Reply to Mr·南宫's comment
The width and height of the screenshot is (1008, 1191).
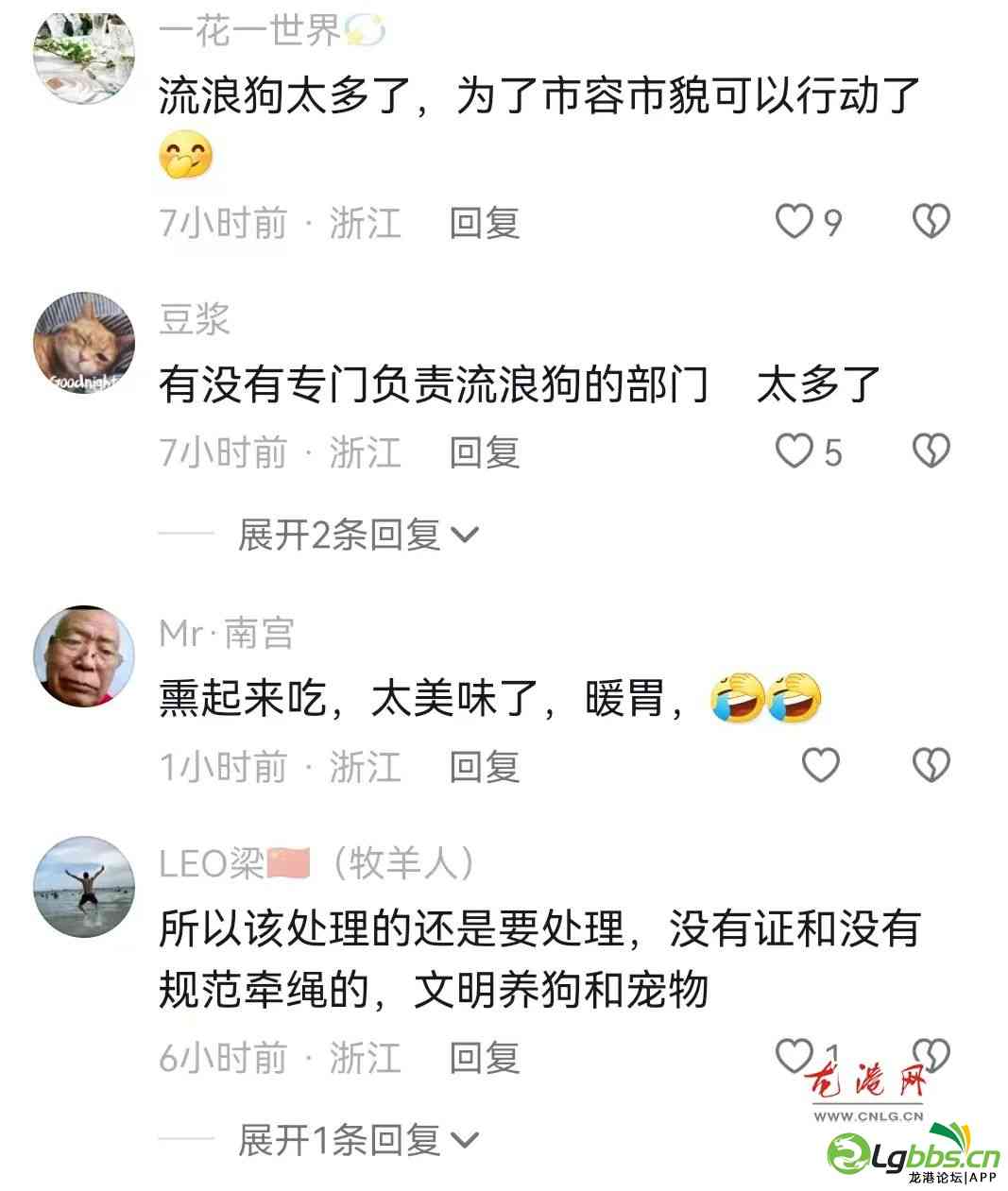click(484, 766)
